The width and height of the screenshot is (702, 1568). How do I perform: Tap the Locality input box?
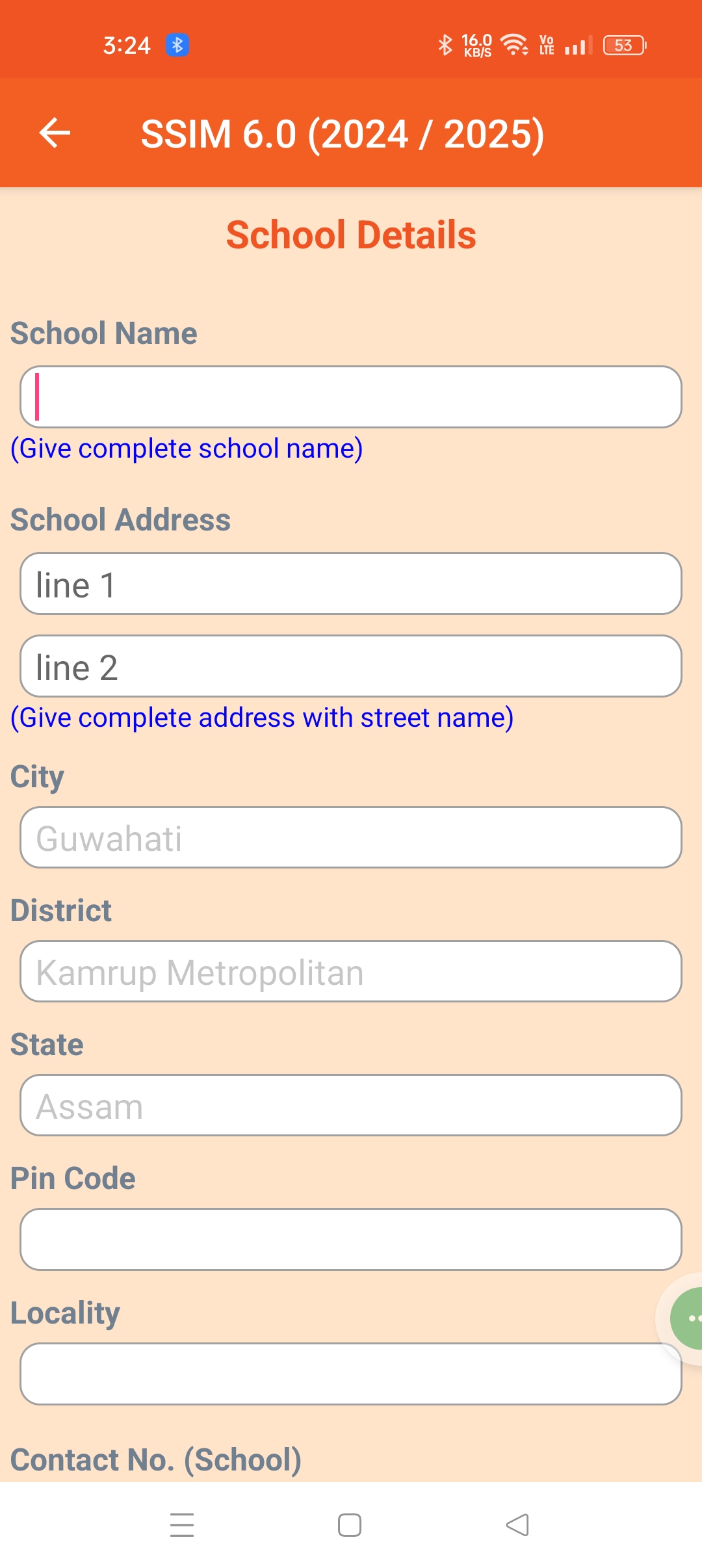[351, 1374]
